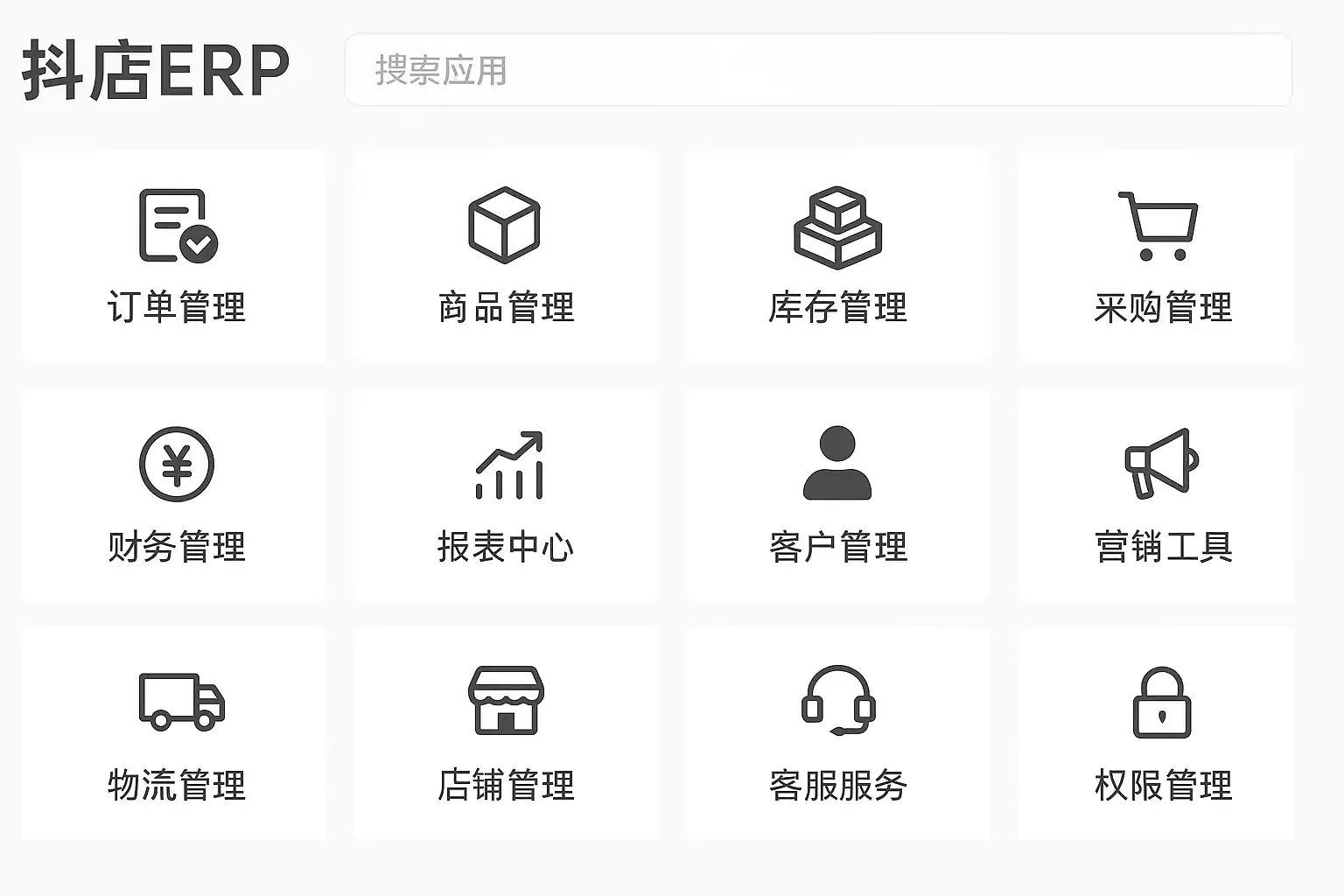Viewport: 1344px width, 896px height.
Task: Launch 营销工具 marketing tools
Action: click(x=1157, y=495)
